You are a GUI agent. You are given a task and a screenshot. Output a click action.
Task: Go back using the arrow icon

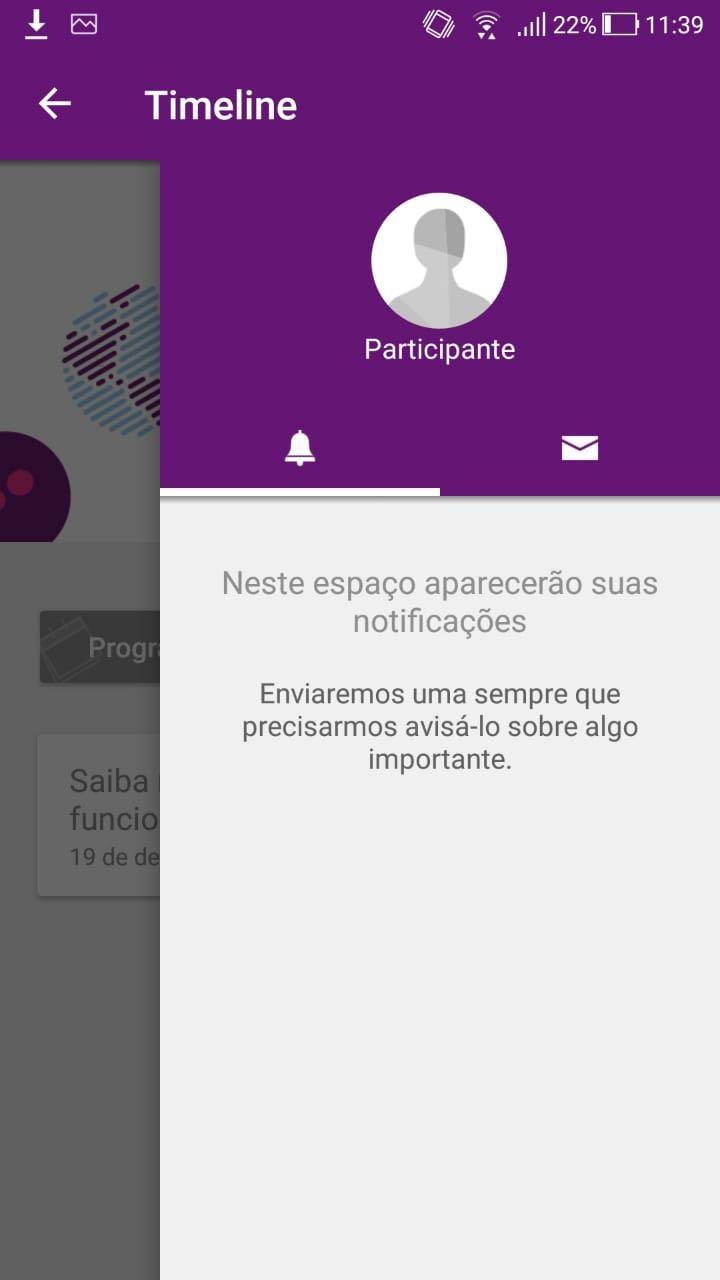tap(55, 104)
